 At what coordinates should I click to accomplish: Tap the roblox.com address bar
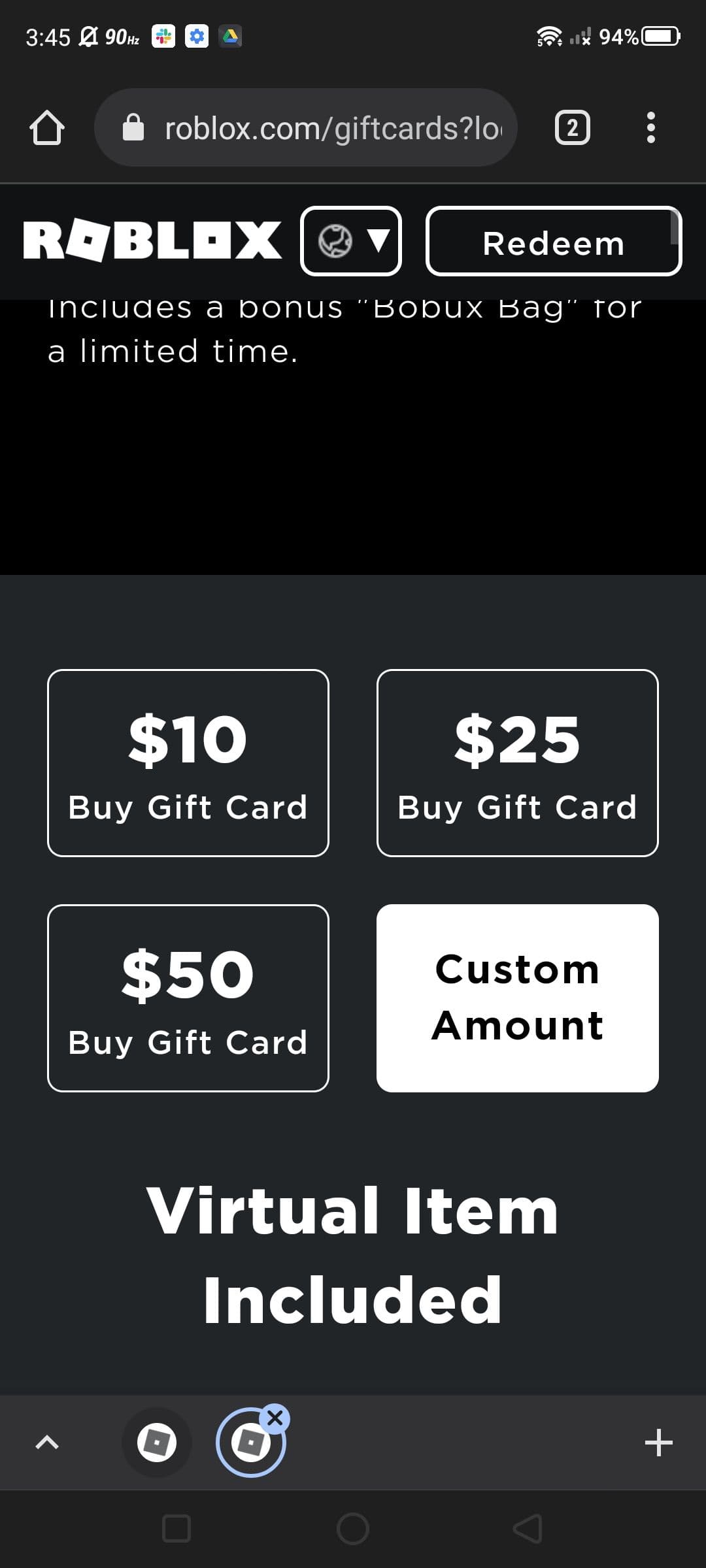tap(306, 127)
